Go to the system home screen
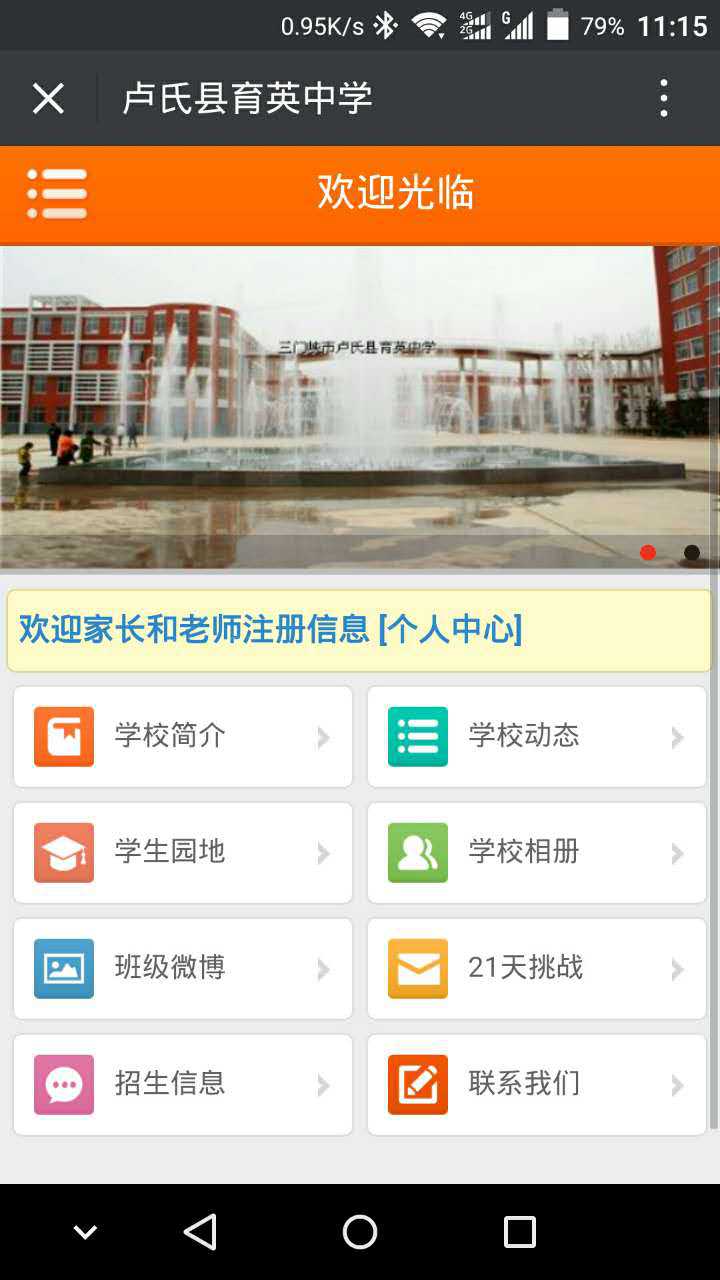The width and height of the screenshot is (720, 1280). click(360, 1232)
